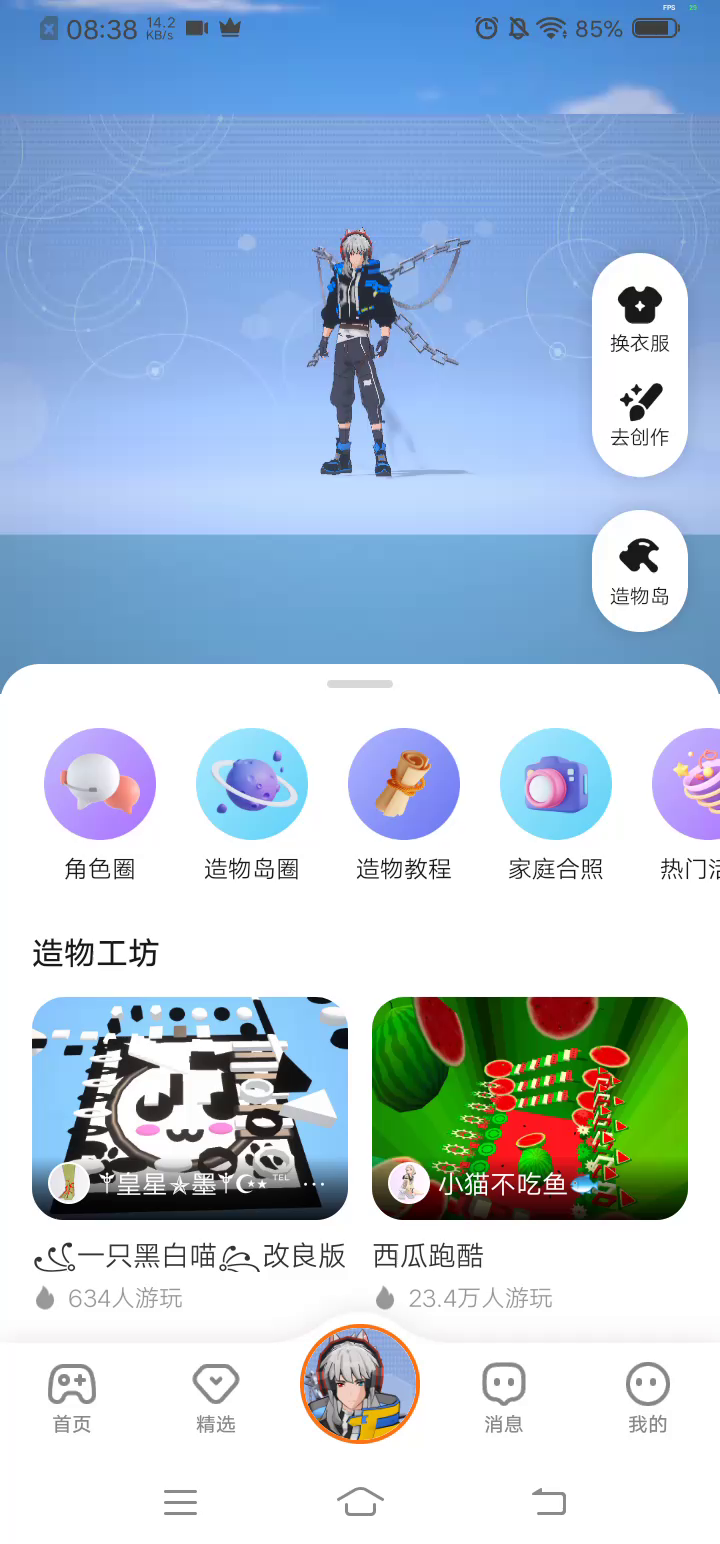Tap the system home button
The width and height of the screenshot is (720, 1544).
tap(360, 1501)
